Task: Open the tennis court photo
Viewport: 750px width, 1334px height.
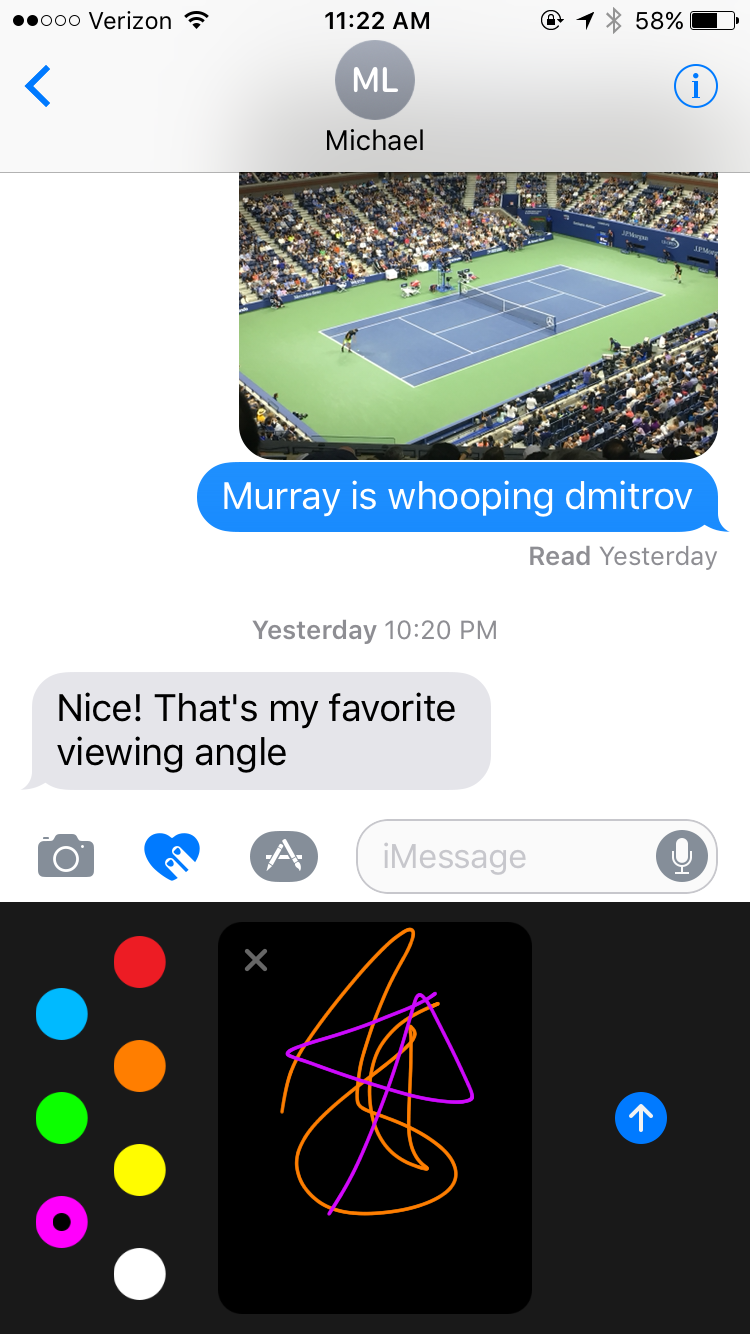Action: pos(478,315)
